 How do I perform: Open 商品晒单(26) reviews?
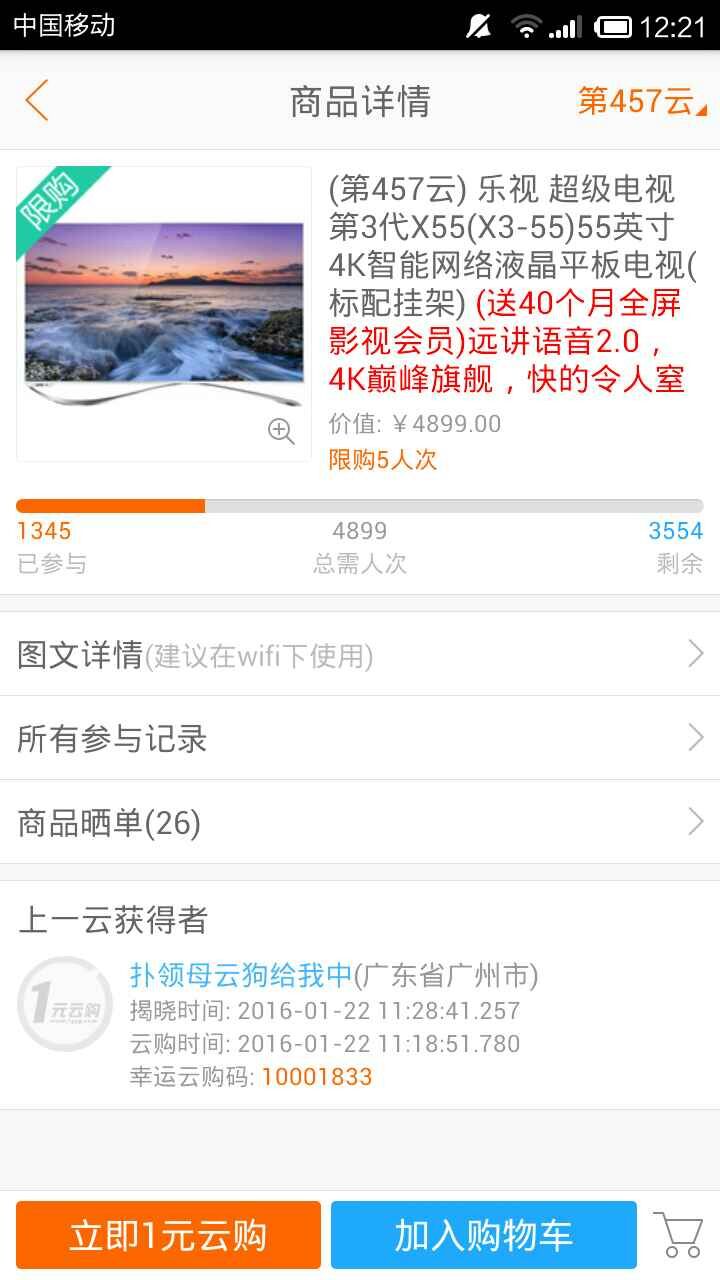coord(360,823)
